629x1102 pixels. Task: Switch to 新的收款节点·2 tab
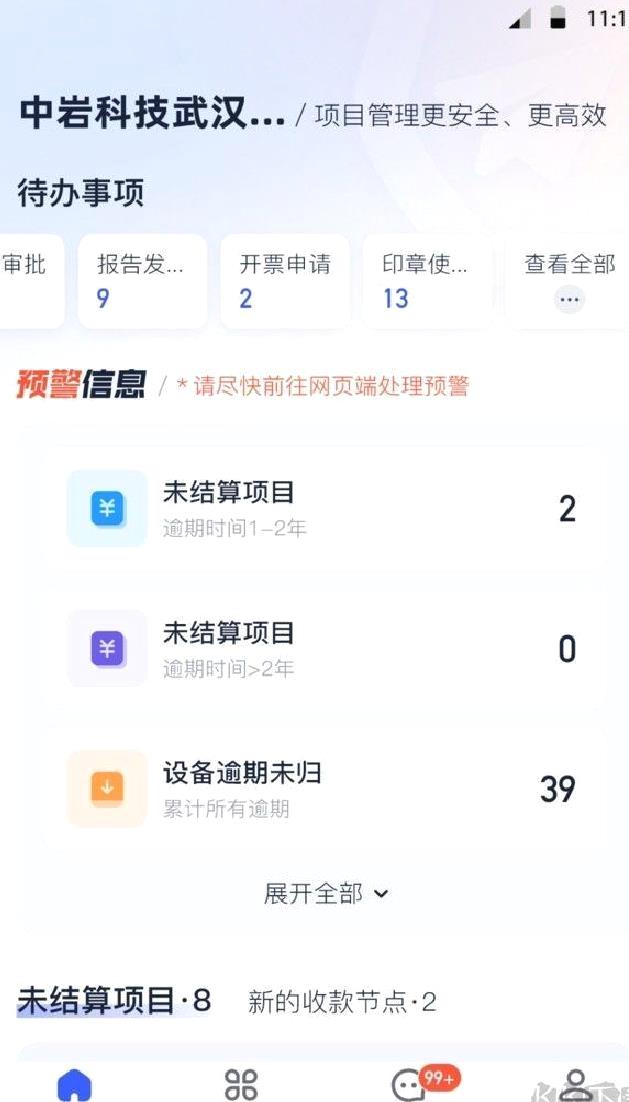pos(342,1001)
